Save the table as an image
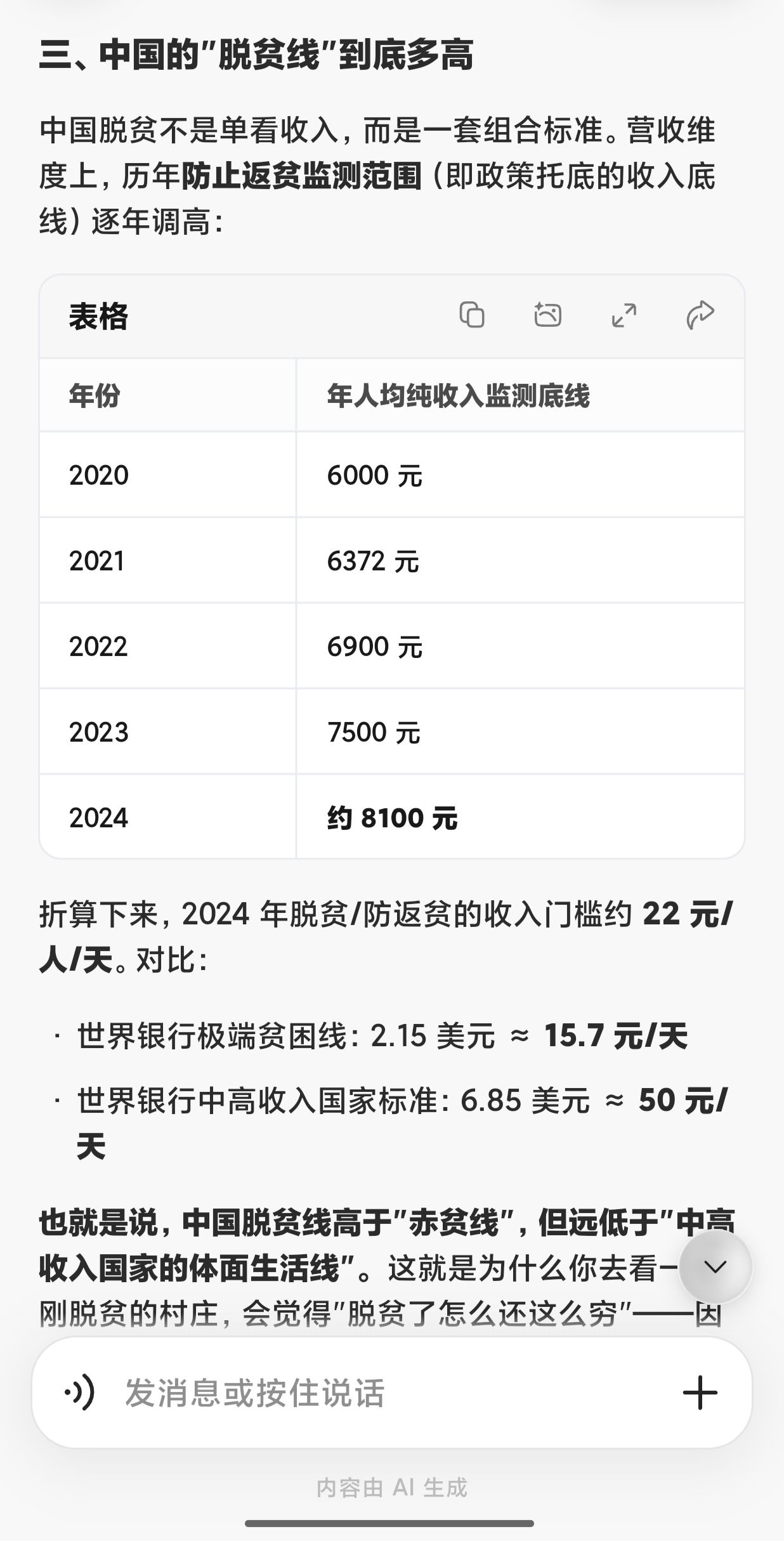This screenshot has height=1541, width=784. [548, 315]
